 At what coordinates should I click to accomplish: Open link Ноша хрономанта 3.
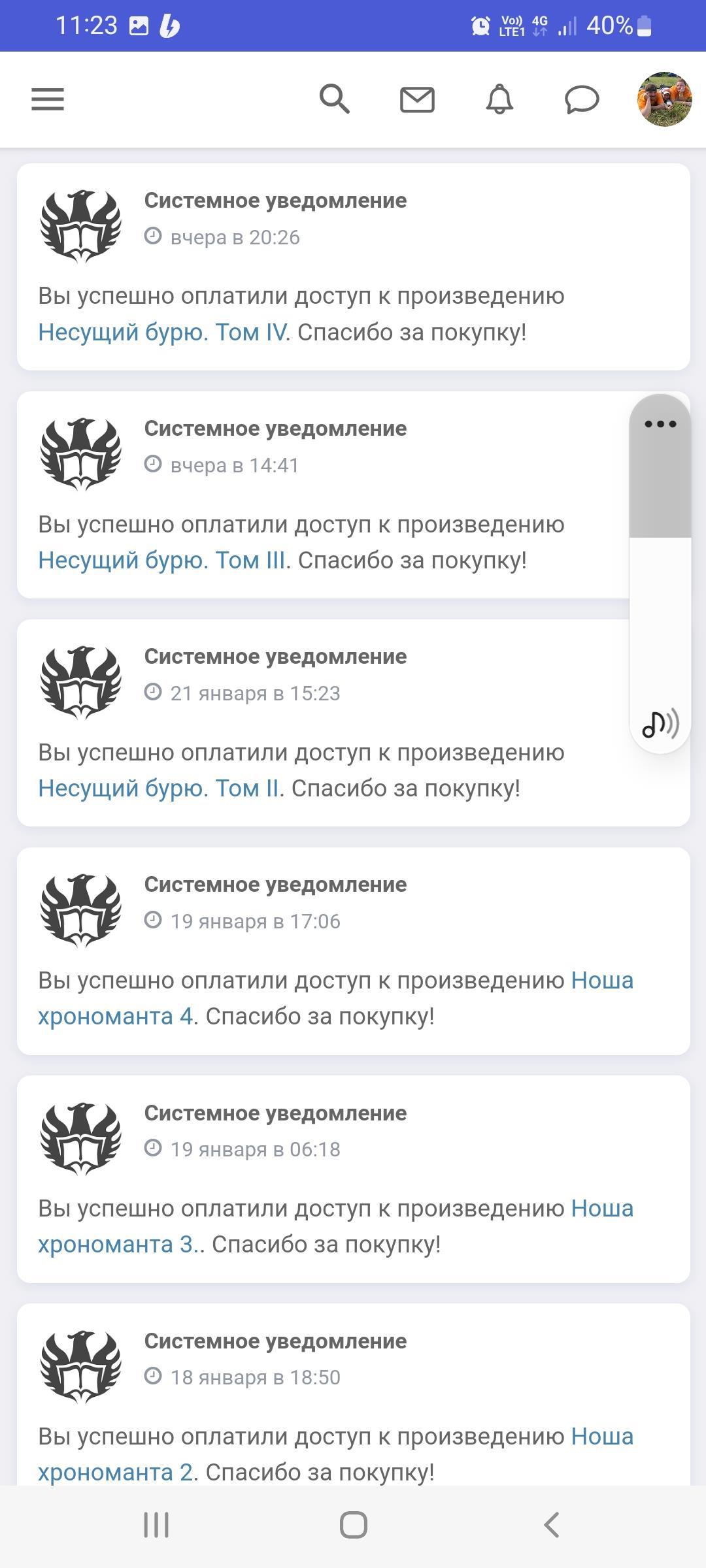click(116, 1245)
